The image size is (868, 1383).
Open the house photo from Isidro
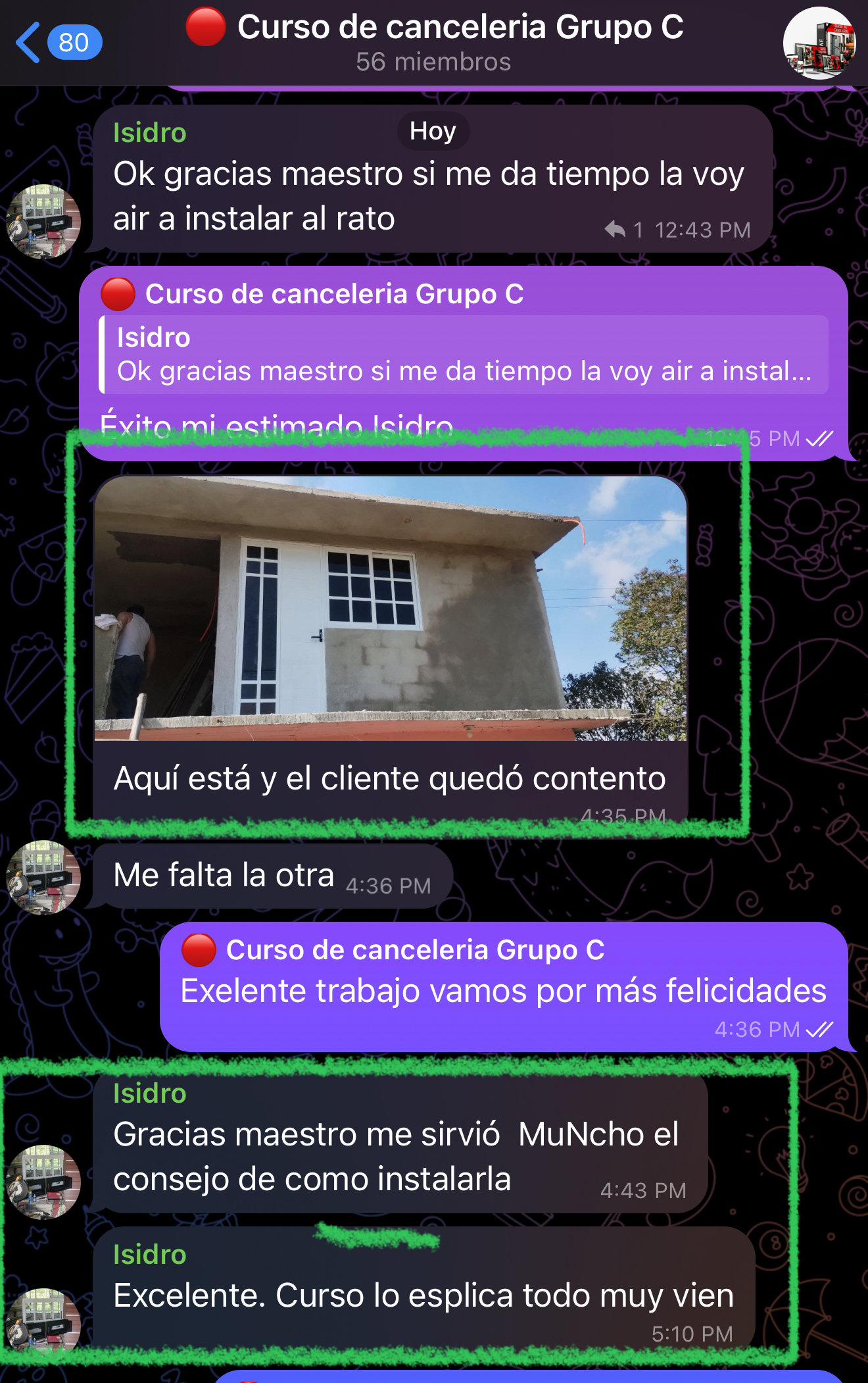[x=391, y=608]
